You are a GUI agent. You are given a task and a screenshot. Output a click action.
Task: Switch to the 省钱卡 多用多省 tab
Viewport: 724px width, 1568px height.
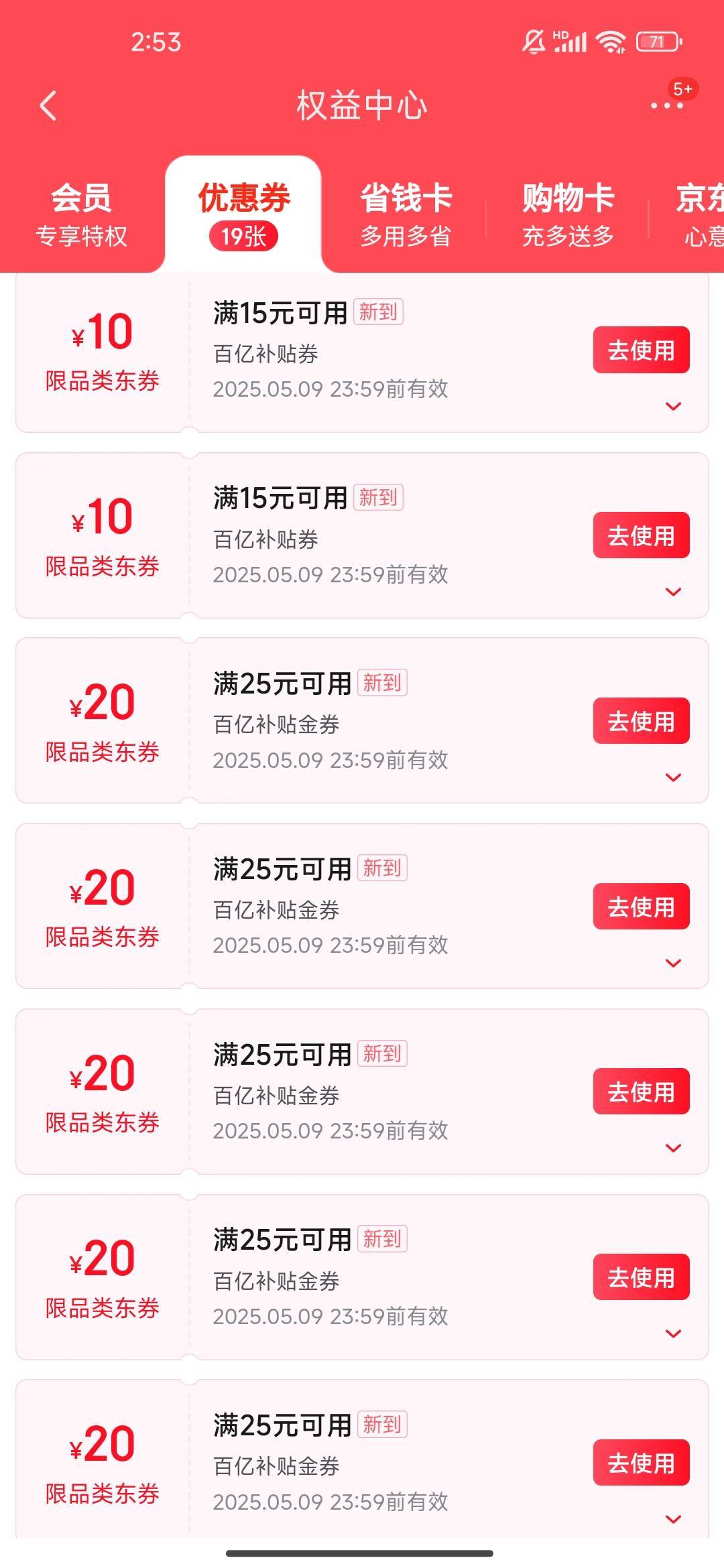pyautogui.click(x=406, y=215)
